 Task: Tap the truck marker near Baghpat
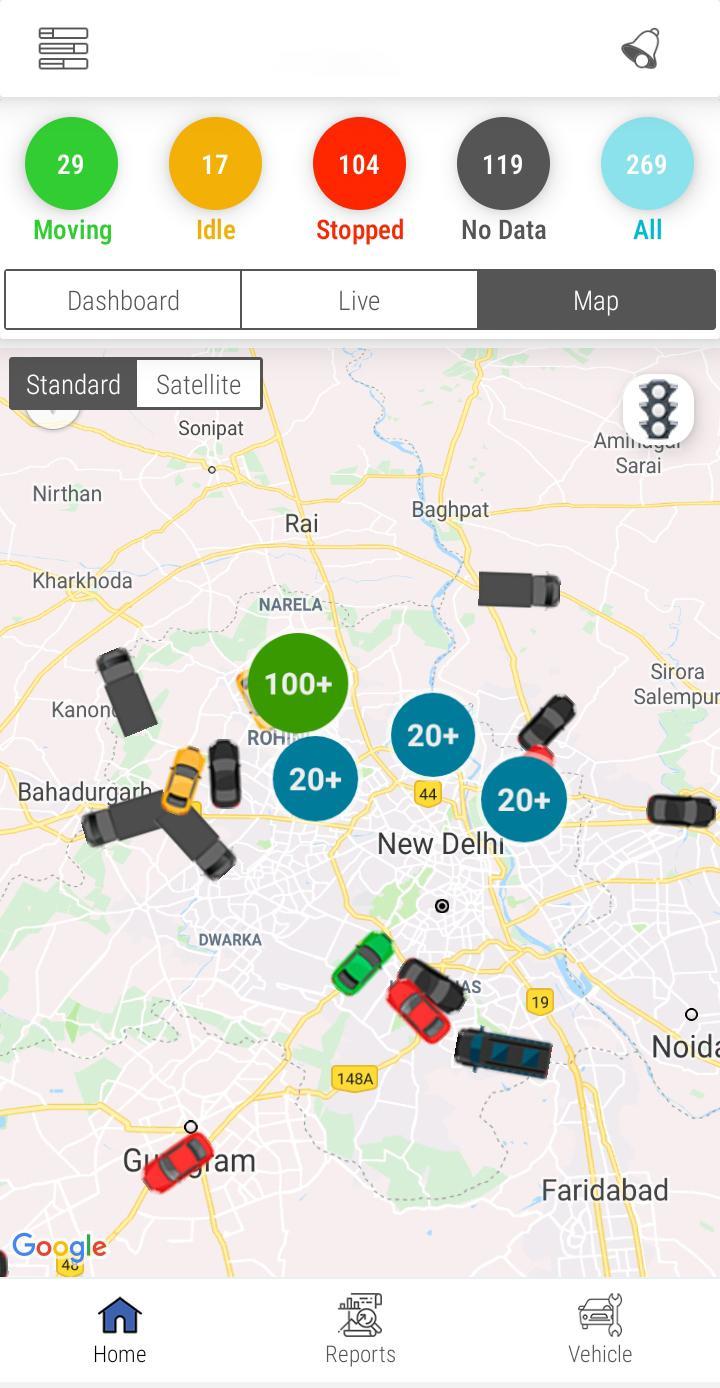(x=518, y=589)
